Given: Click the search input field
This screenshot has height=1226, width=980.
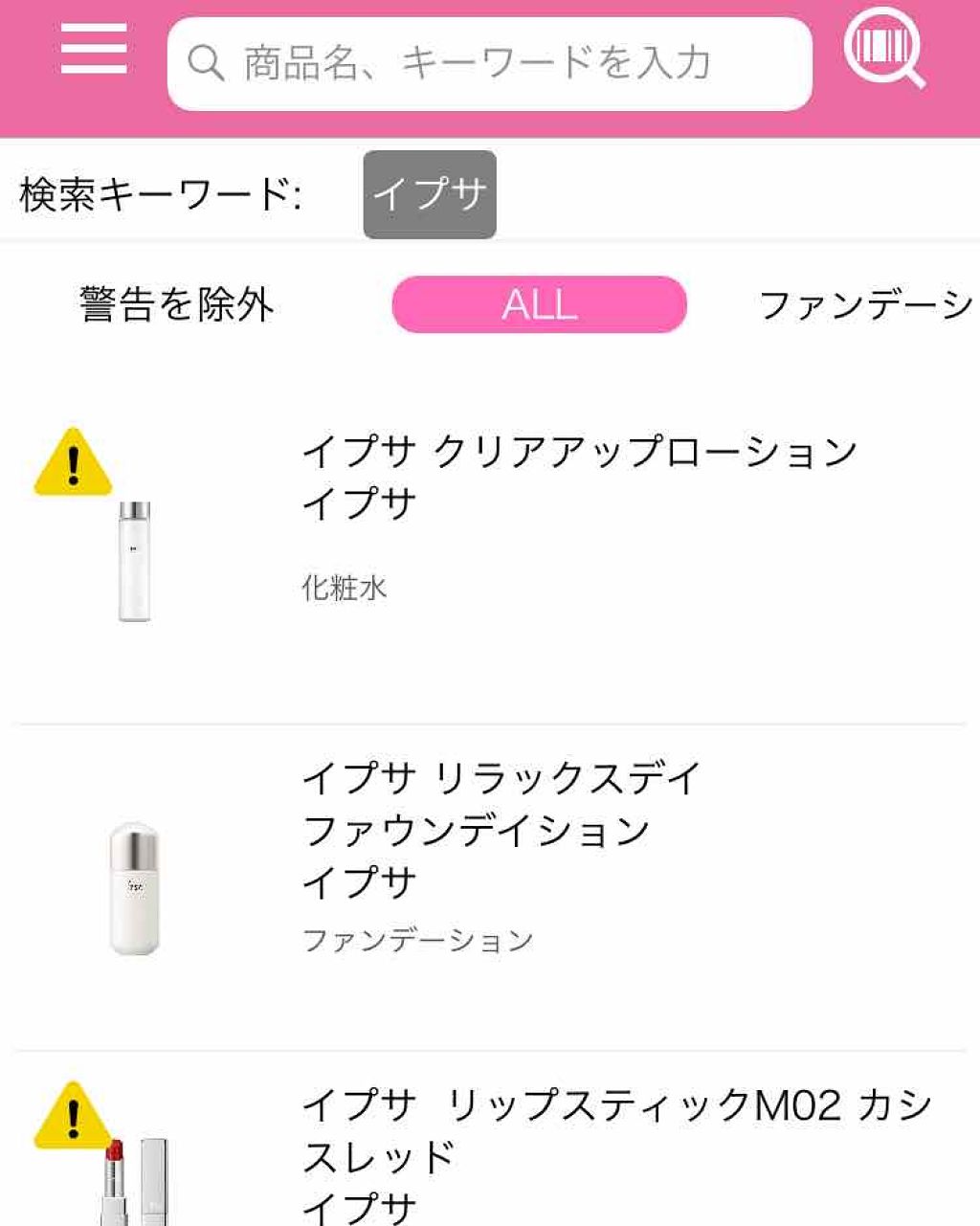Looking at the screenshot, I should (488, 63).
